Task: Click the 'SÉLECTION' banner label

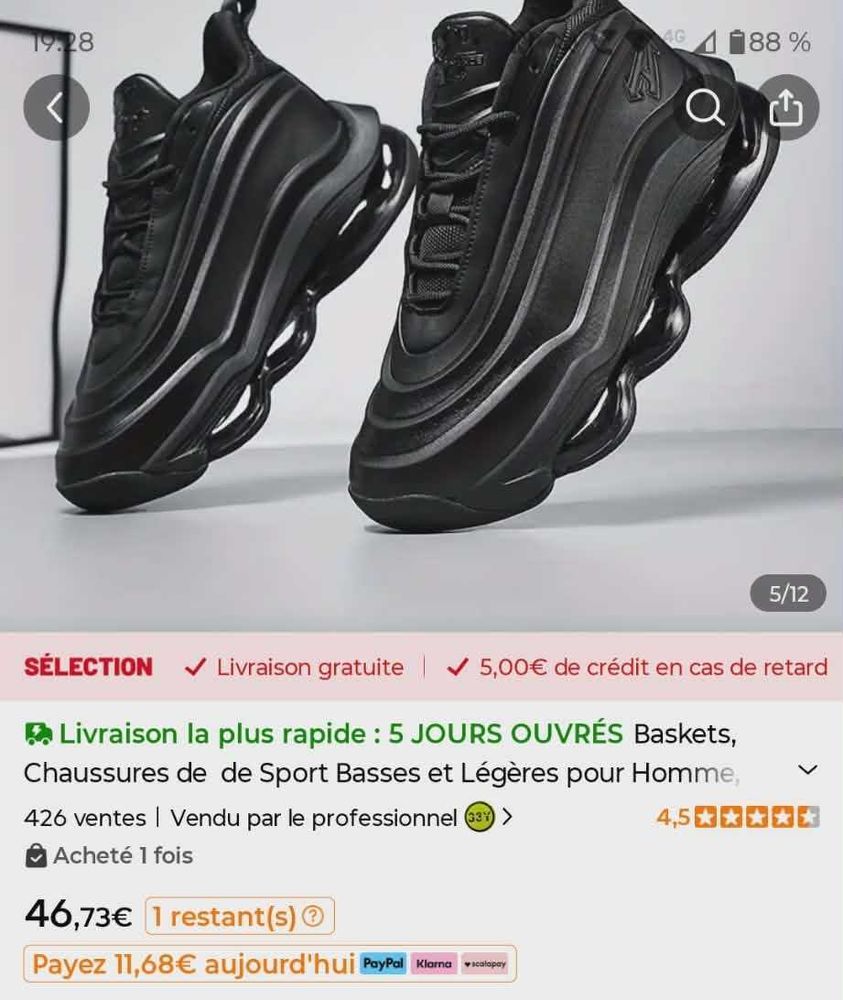Action: click(88, 666)
